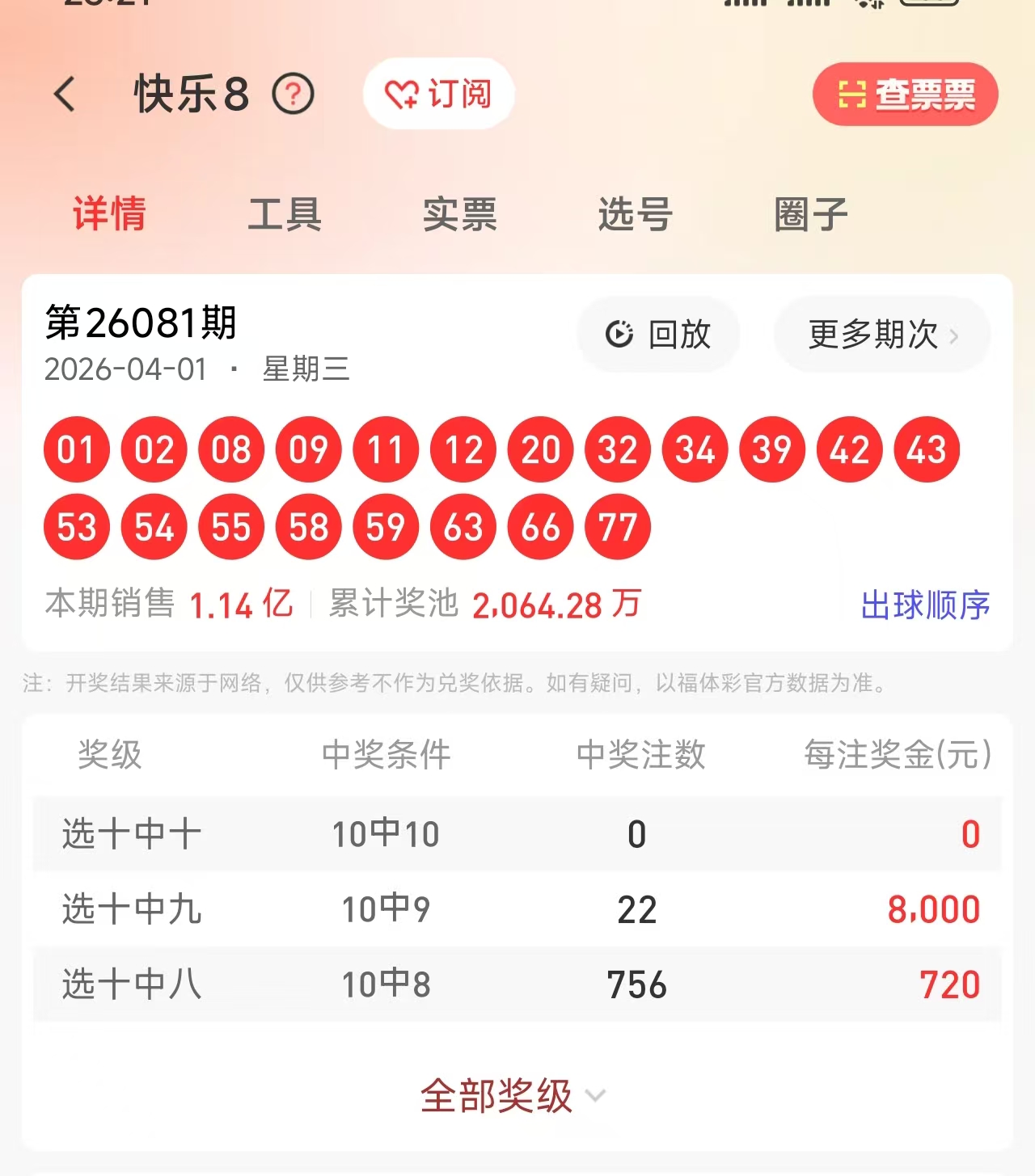The height and width of the screenshot is (1176, 1035).
Task: View the 出球顺序 ball order
Action: (925, 605)
